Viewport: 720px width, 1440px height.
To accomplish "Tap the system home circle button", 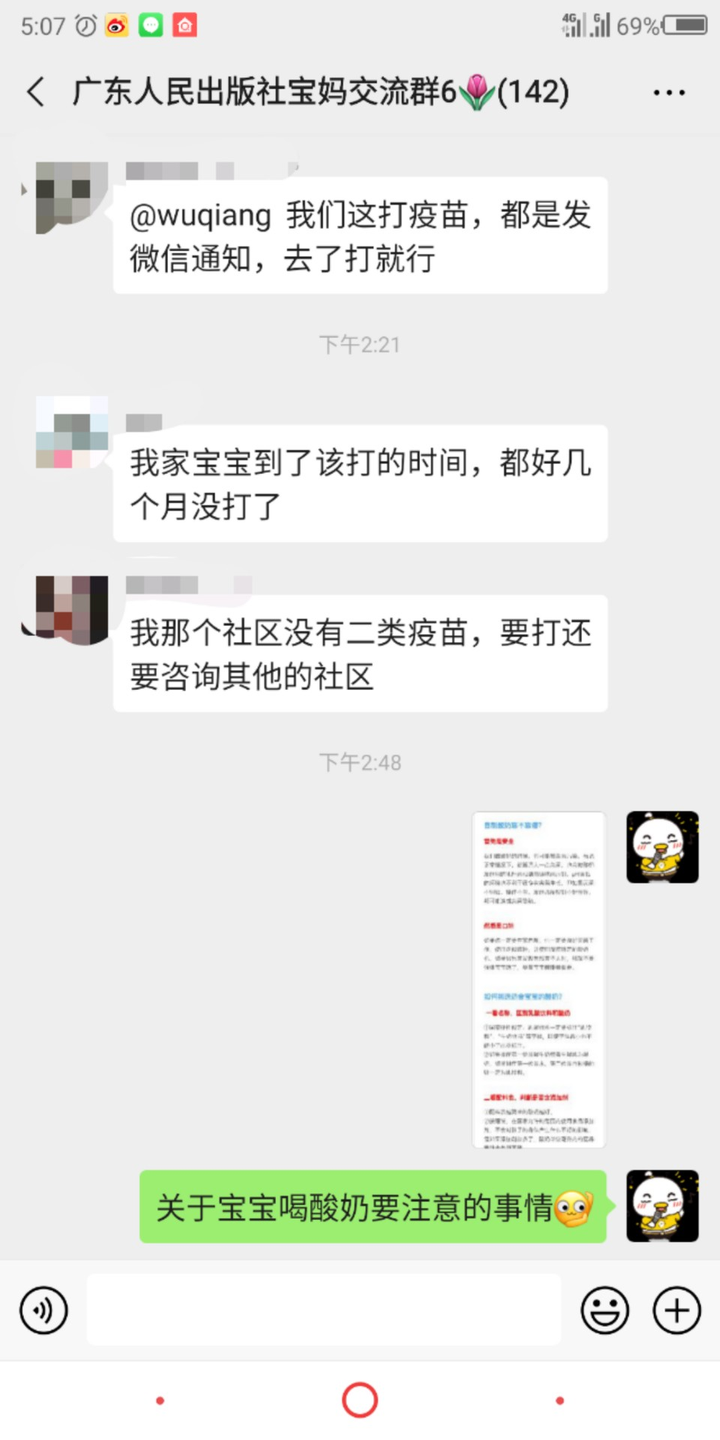I will [360, 1400].
